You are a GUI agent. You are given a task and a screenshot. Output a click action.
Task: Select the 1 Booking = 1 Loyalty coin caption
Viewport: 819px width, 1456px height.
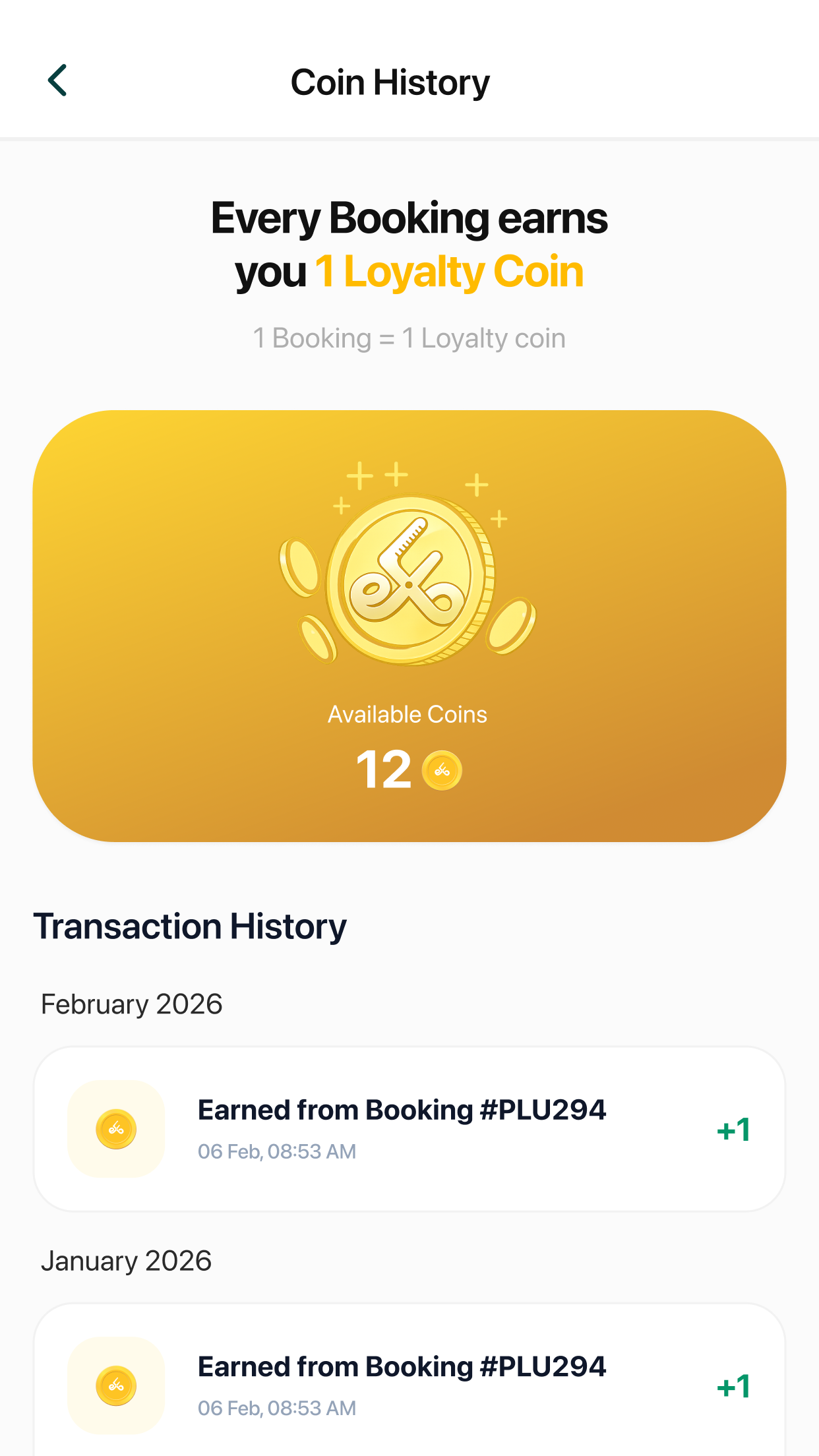pyautogui.click(x=409, y=338)
